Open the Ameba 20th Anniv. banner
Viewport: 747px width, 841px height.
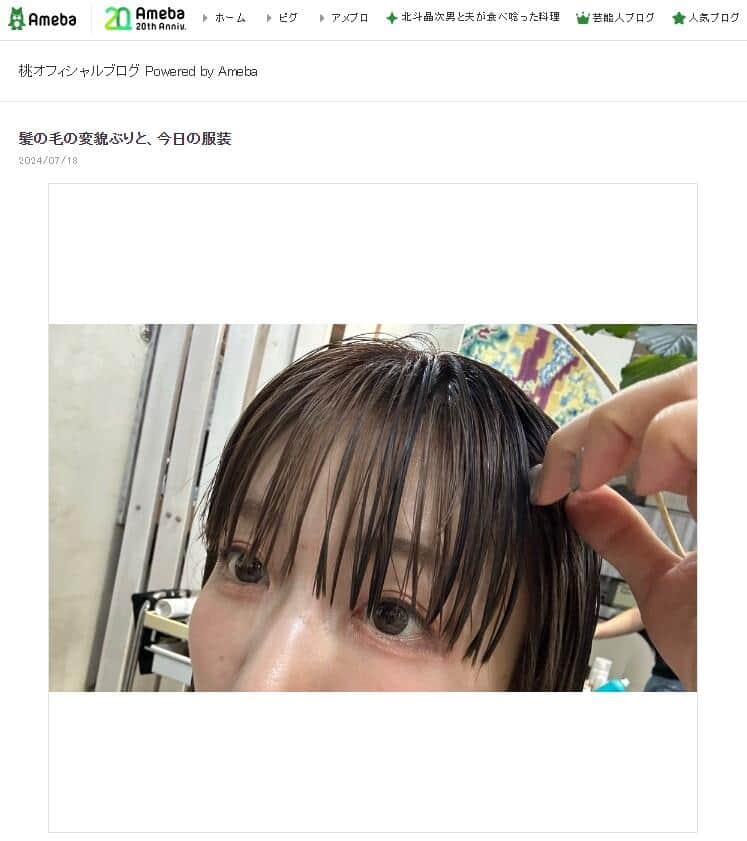[x=145, y=18]
